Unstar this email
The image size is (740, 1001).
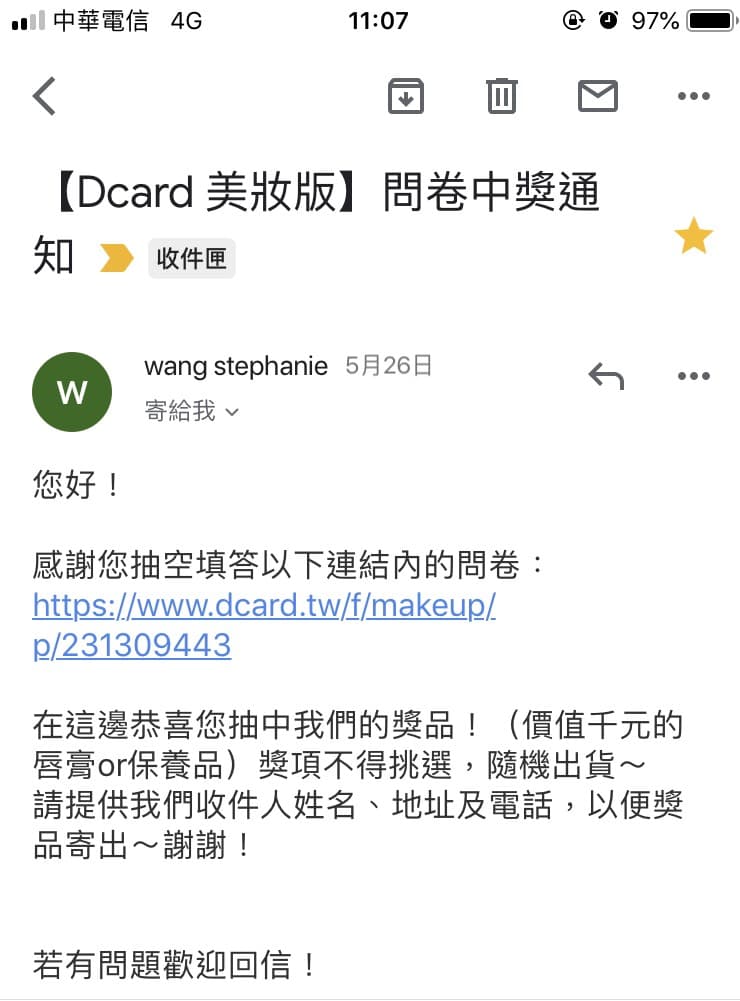coord(693,238)
